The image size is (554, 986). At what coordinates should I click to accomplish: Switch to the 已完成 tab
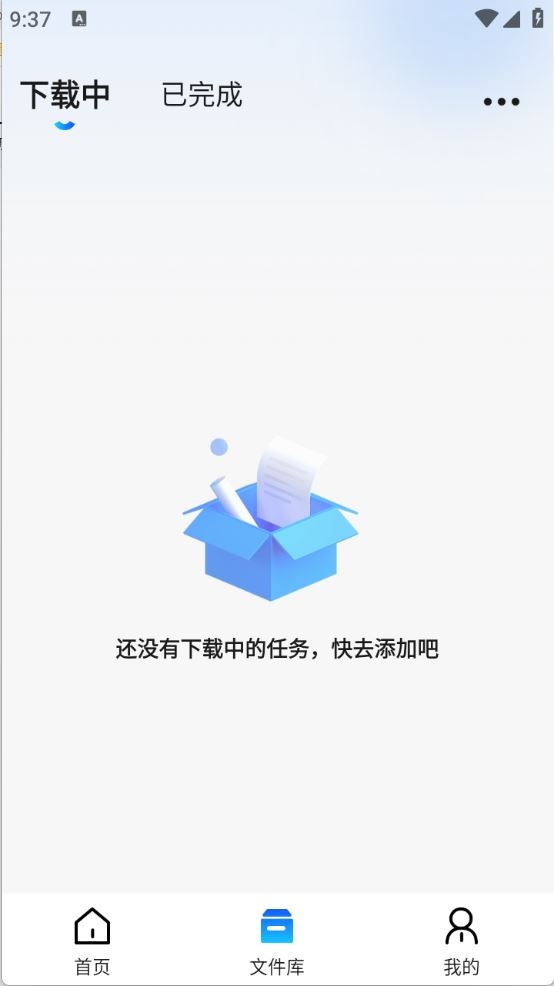click(x=202, y=95)
